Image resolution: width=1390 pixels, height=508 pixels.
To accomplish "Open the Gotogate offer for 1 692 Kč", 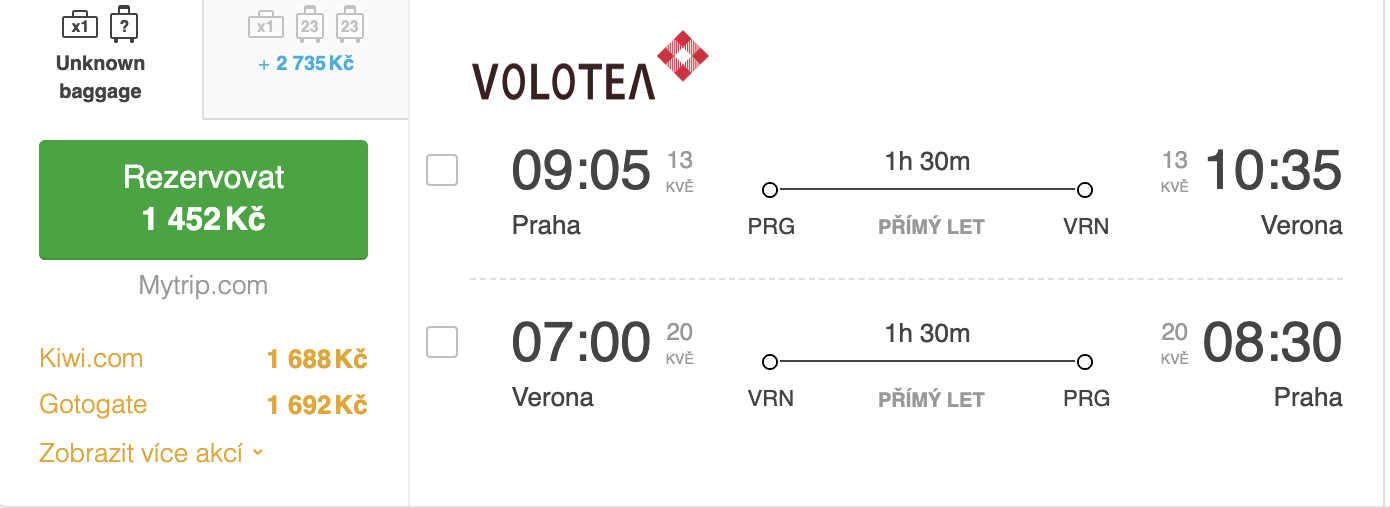I will pyautogui.click(x=203, y=405).
